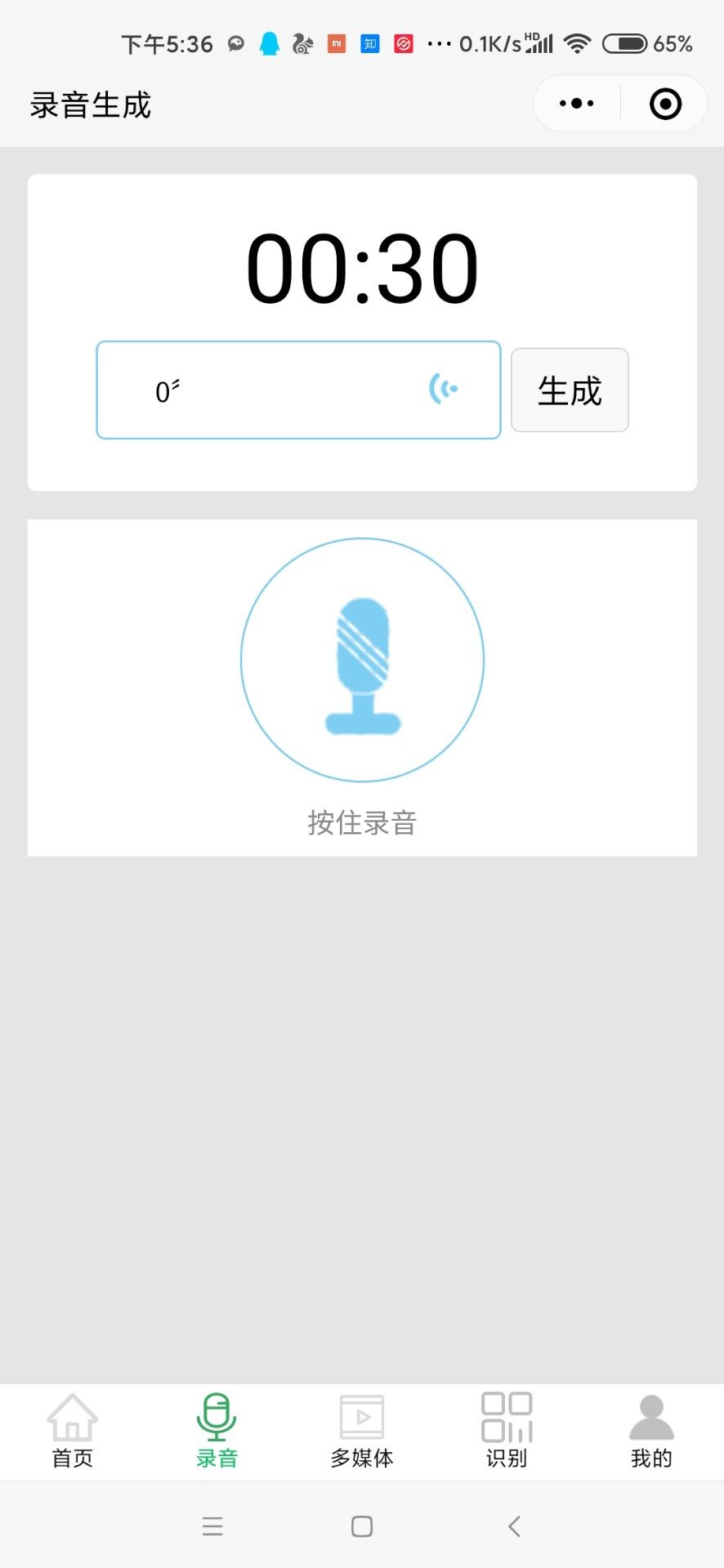
Task: Go back with system back button
Action: coord(514,1526)
